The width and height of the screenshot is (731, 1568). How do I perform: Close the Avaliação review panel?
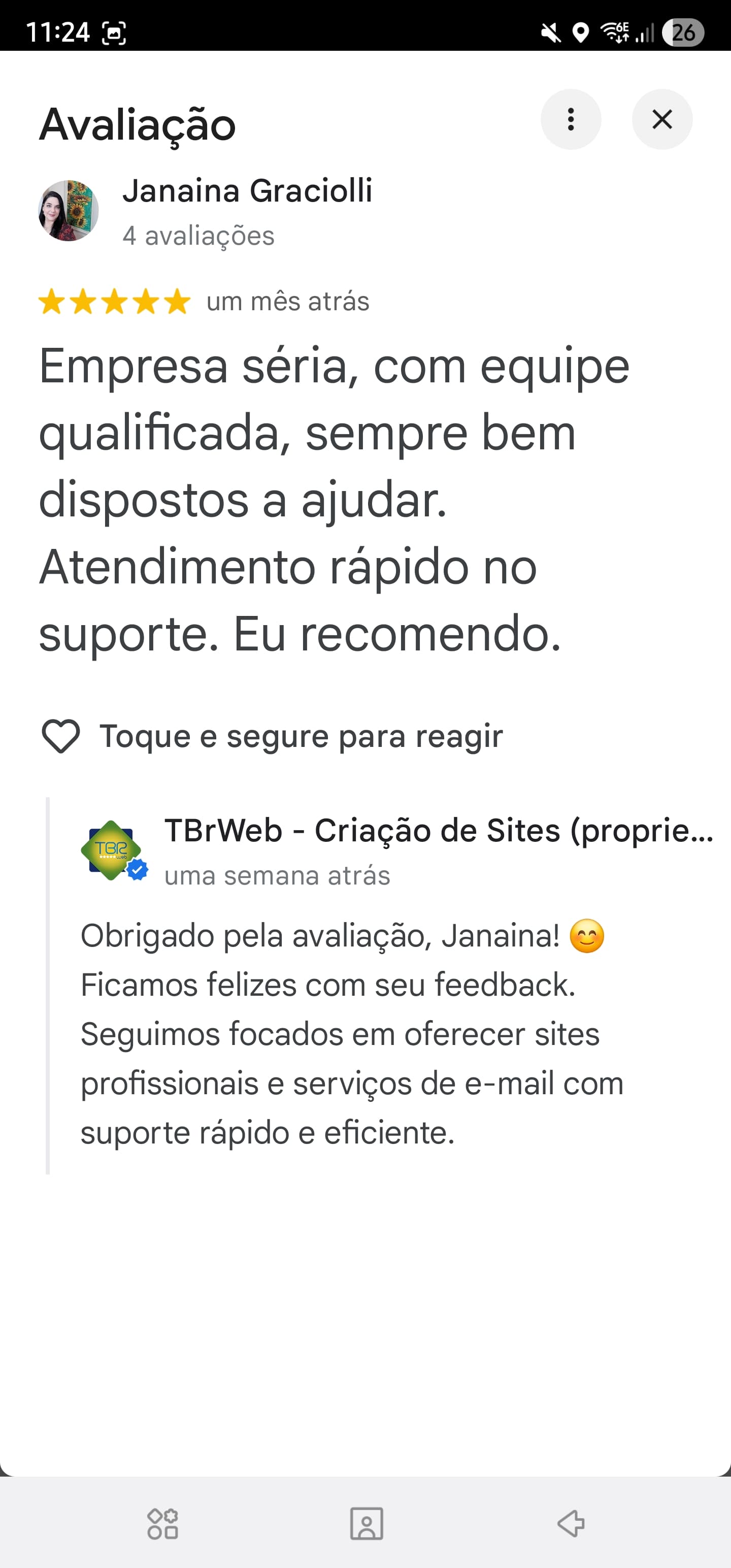(x=661, y=119)
